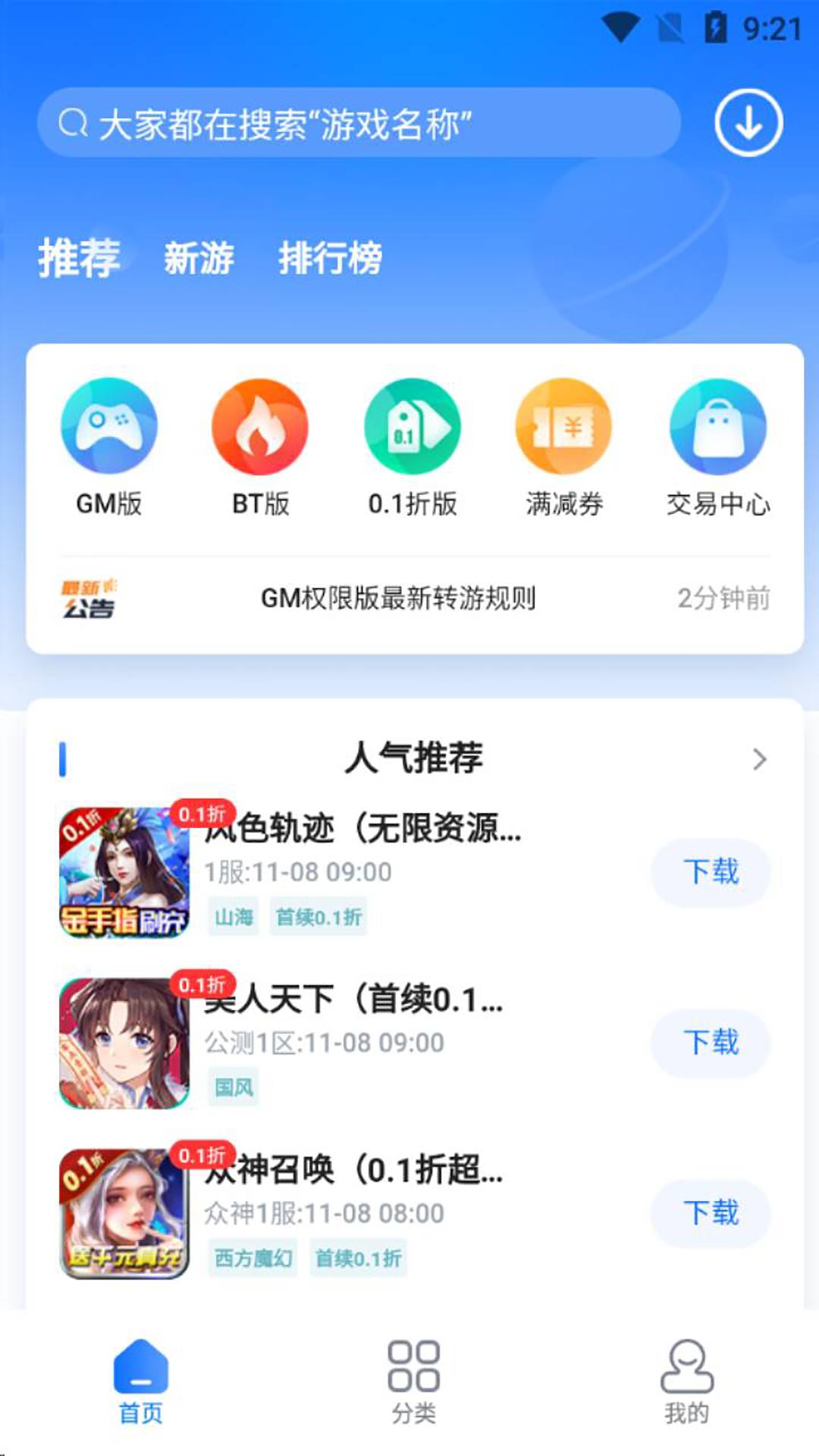Open the 满减券 coupon icon
This screenshot has width=819, height=1456.
coord(563,426)
